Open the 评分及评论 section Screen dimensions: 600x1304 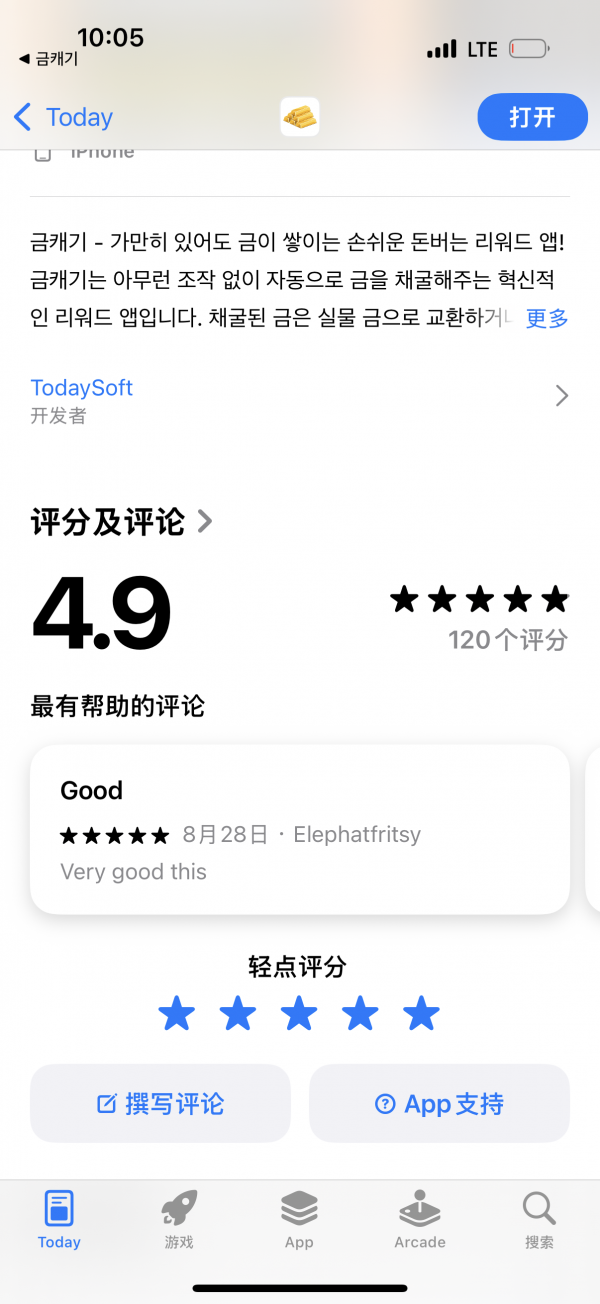[x=122, y=521]
